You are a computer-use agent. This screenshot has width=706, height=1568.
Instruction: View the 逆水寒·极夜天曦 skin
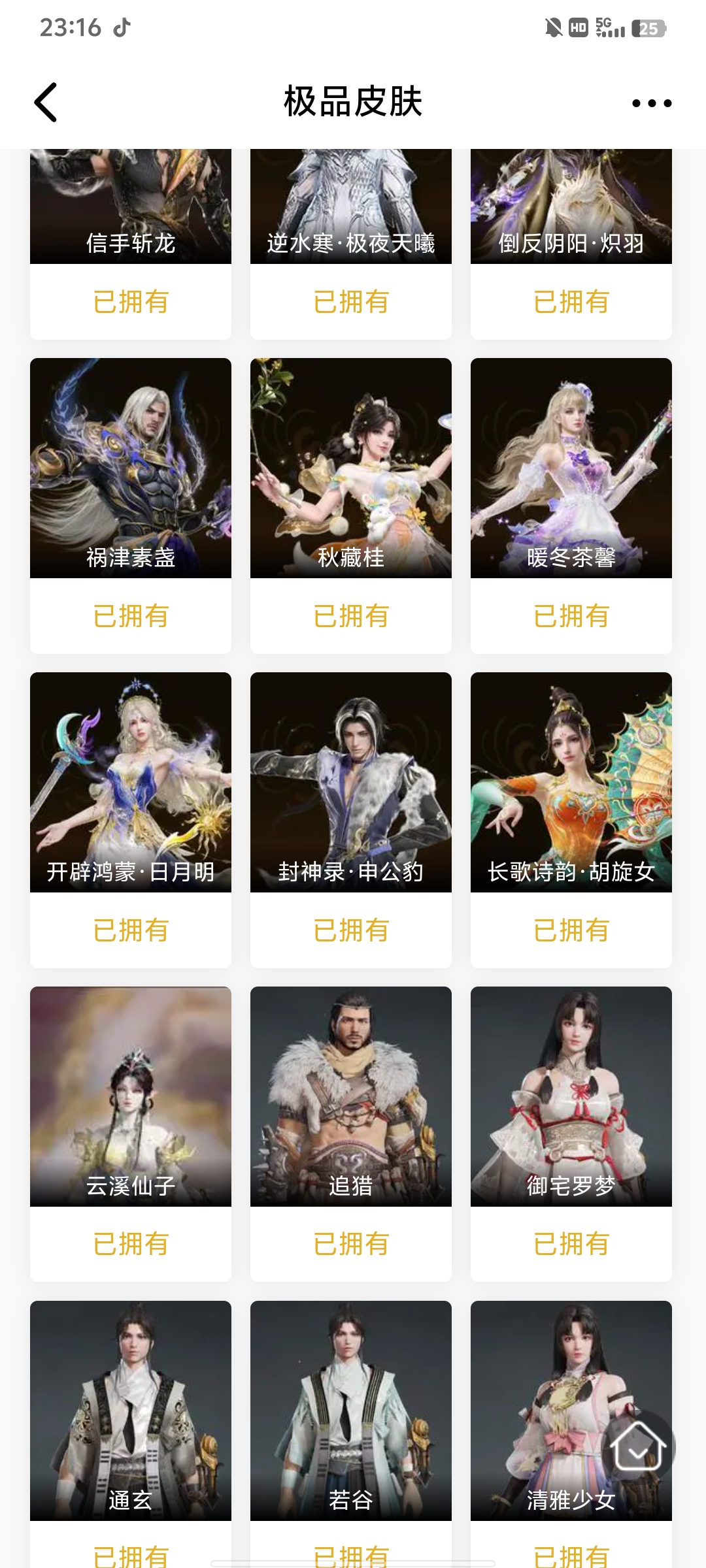[351, 209]
